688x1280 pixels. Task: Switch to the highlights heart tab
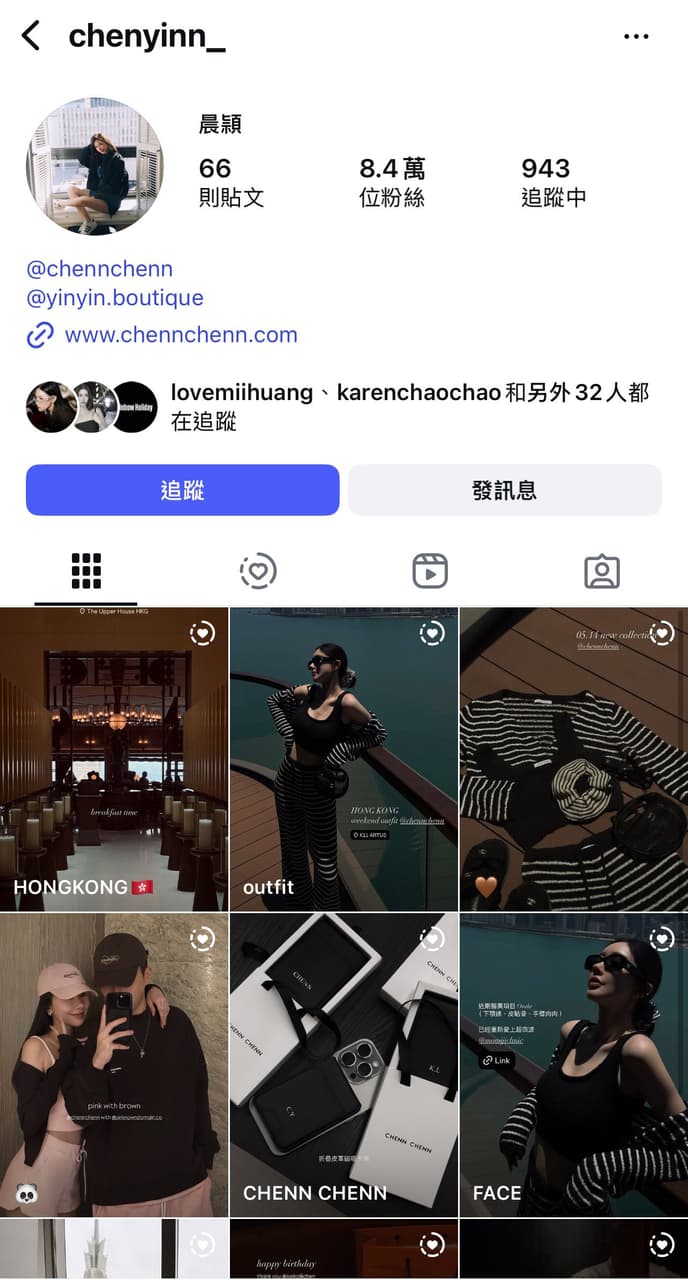[x=258, y=571]
